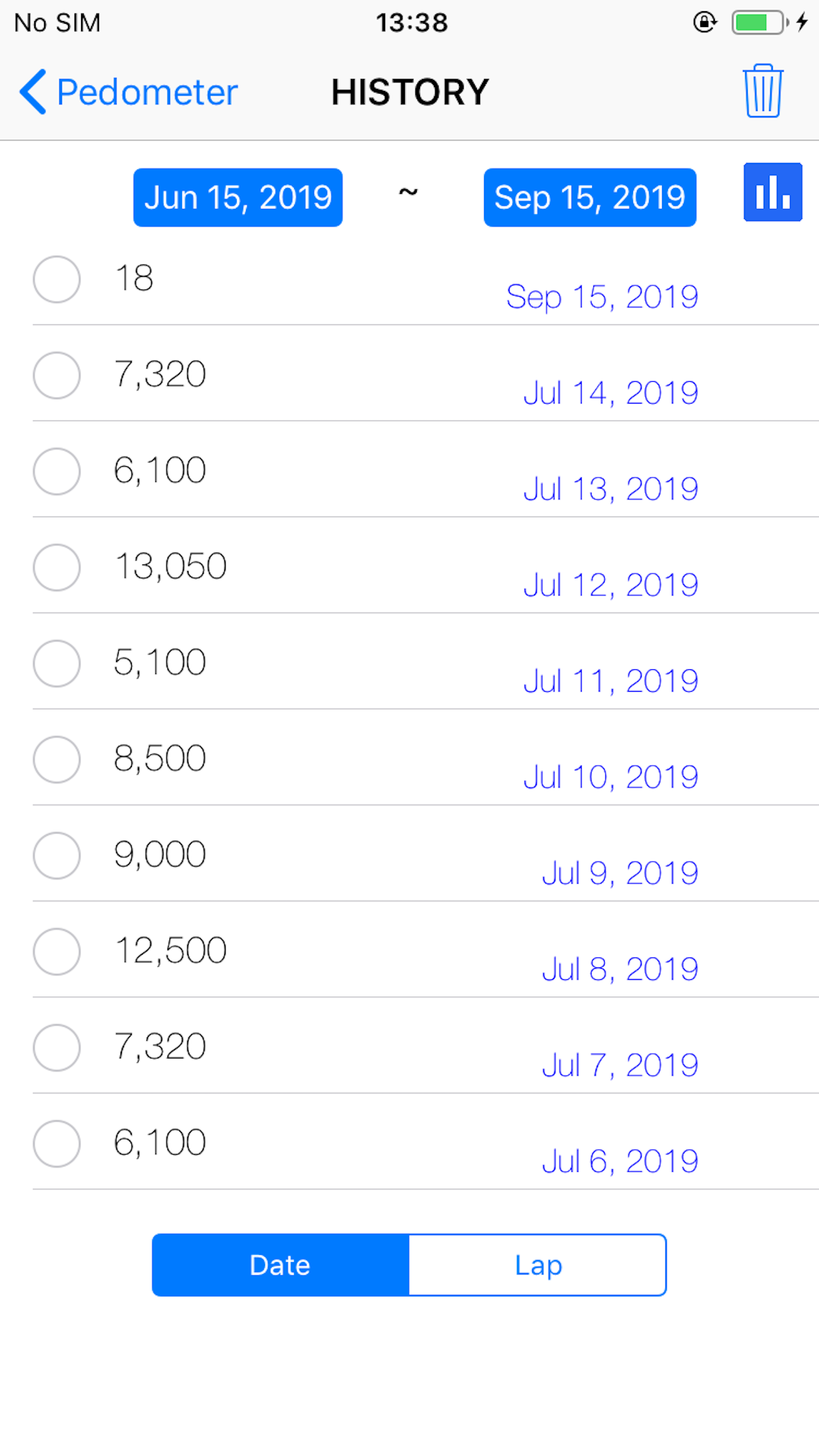Tap the trash icon to delete history
Viewport: 819px width, 1456px height.
coord(762,91)
